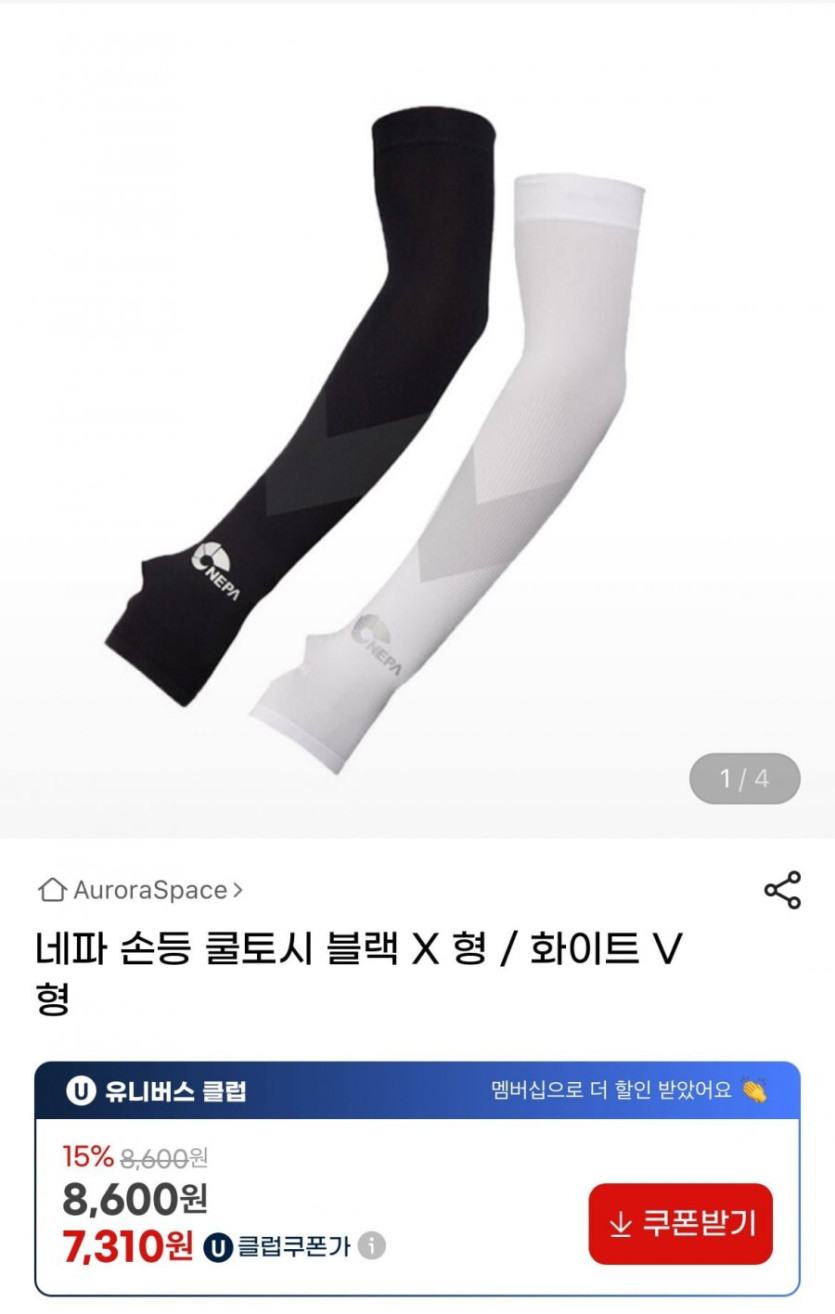The width and height of the screenshot is (835, 1314).
Task: Tap the 쿠폰받기 coupon button
Action: pos(680,1223)
